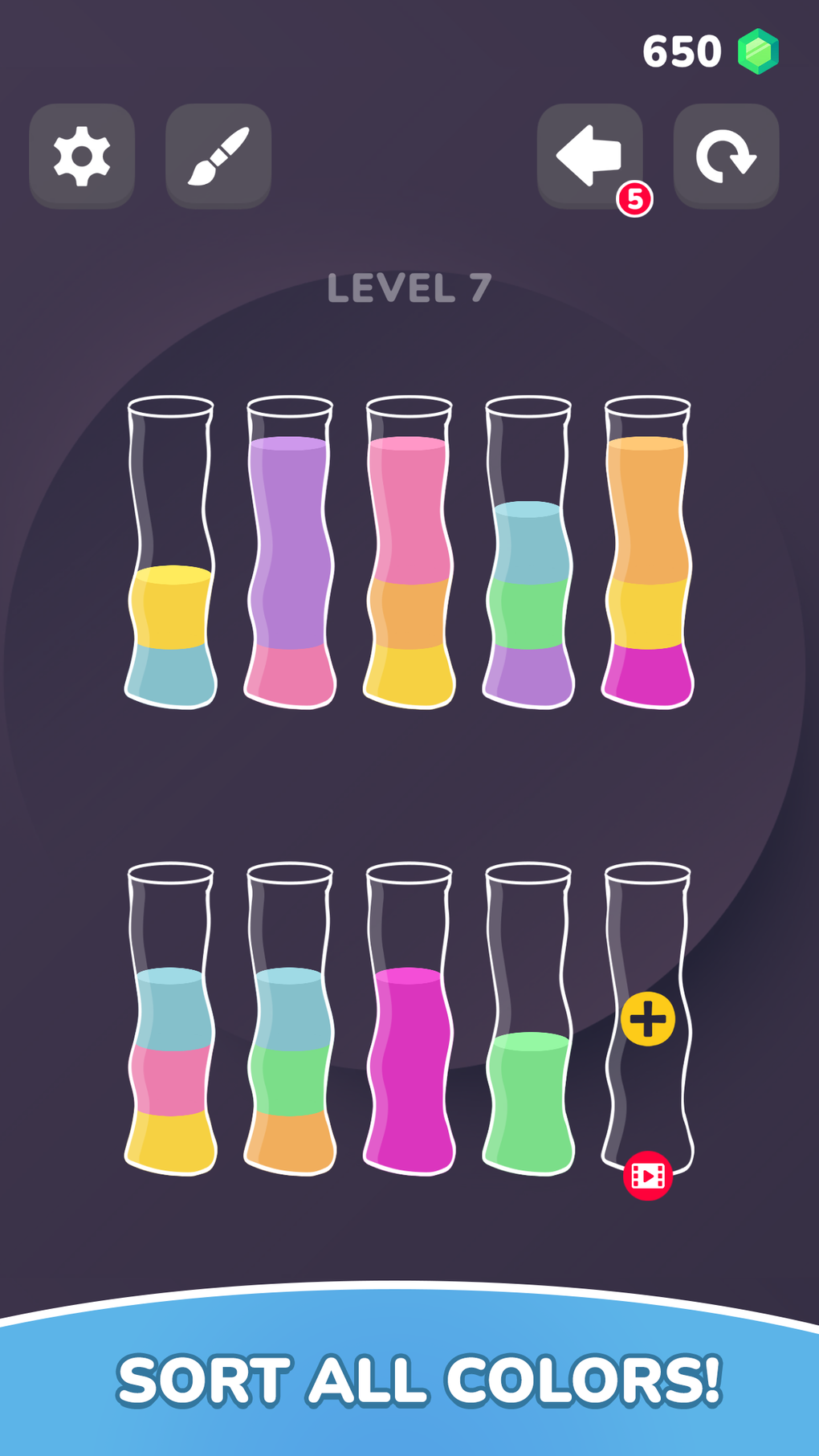Tap the gem count showing 650
This screenshot has height=1456, width=819.
coord(682,50)
